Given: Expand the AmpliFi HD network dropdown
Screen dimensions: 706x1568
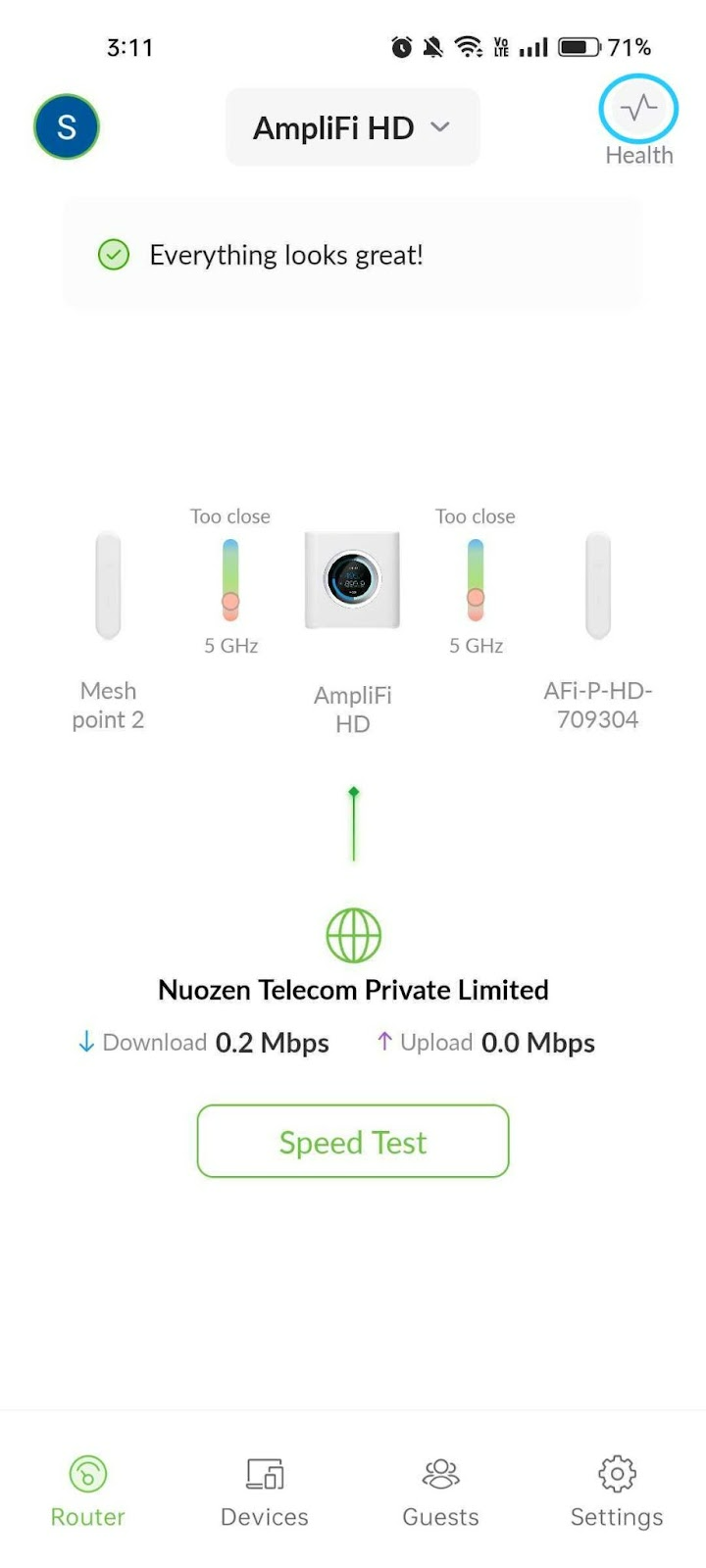Looking at the screenshot, I should click(352, 127).
